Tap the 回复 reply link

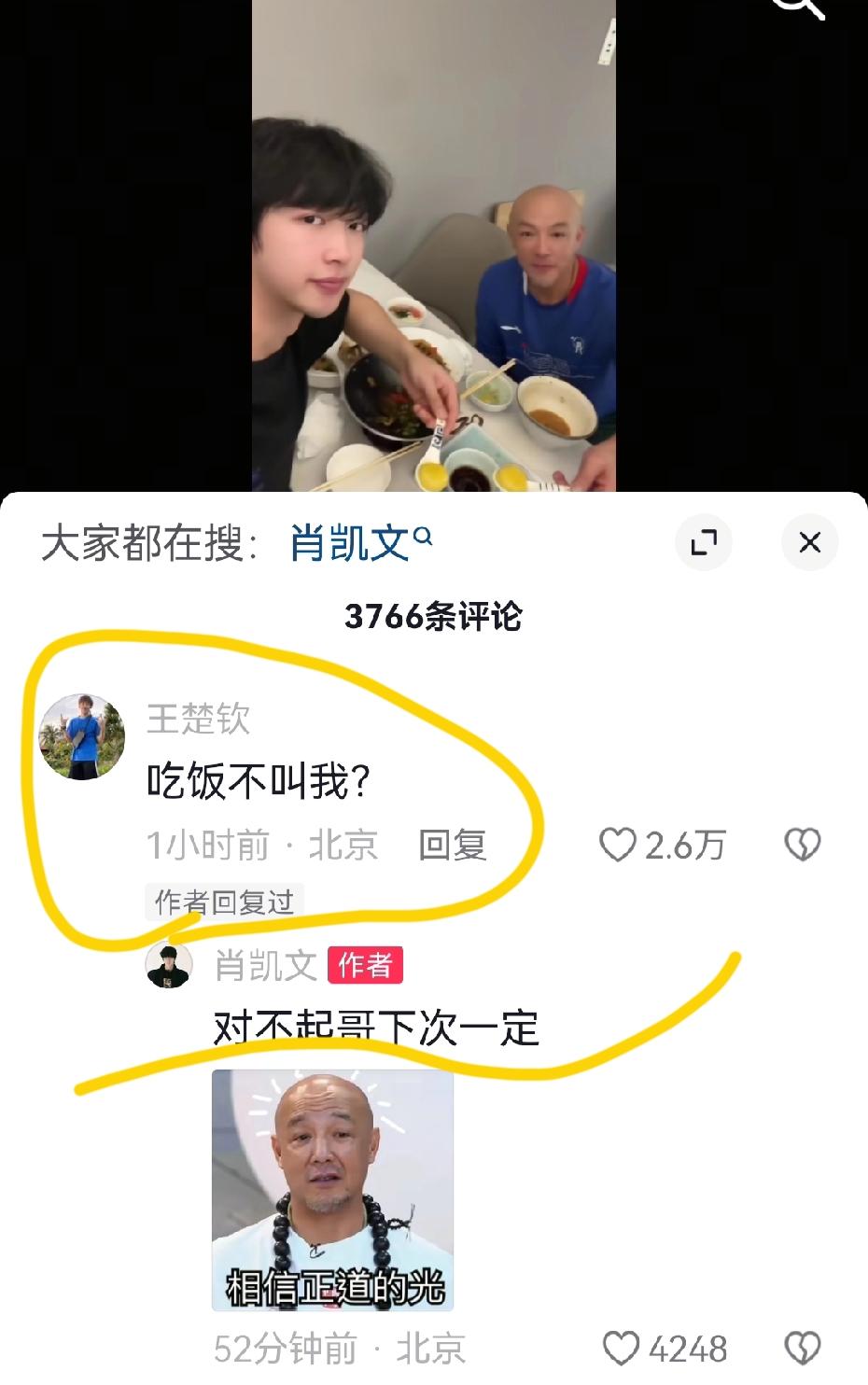point(453,846)
